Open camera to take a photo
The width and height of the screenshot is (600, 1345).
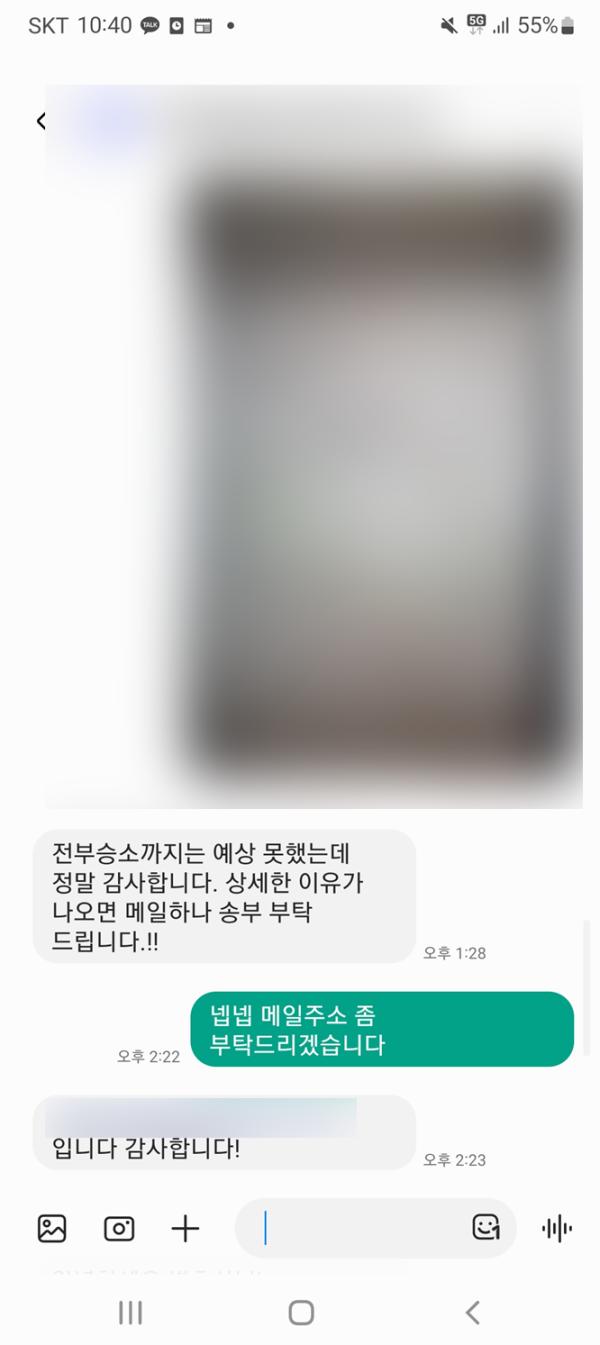pos(119,1228)
